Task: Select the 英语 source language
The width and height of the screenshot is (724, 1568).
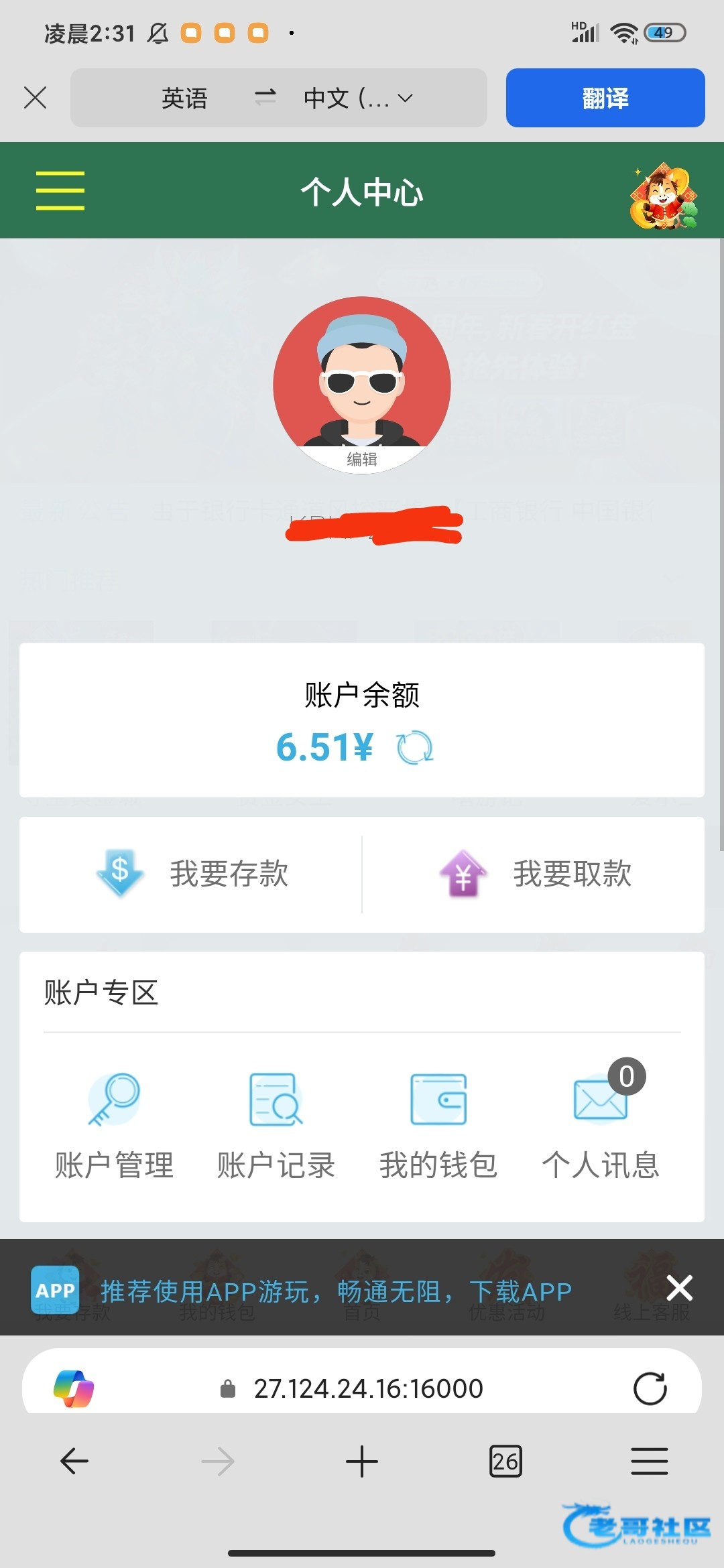Action: coord(184,99)
